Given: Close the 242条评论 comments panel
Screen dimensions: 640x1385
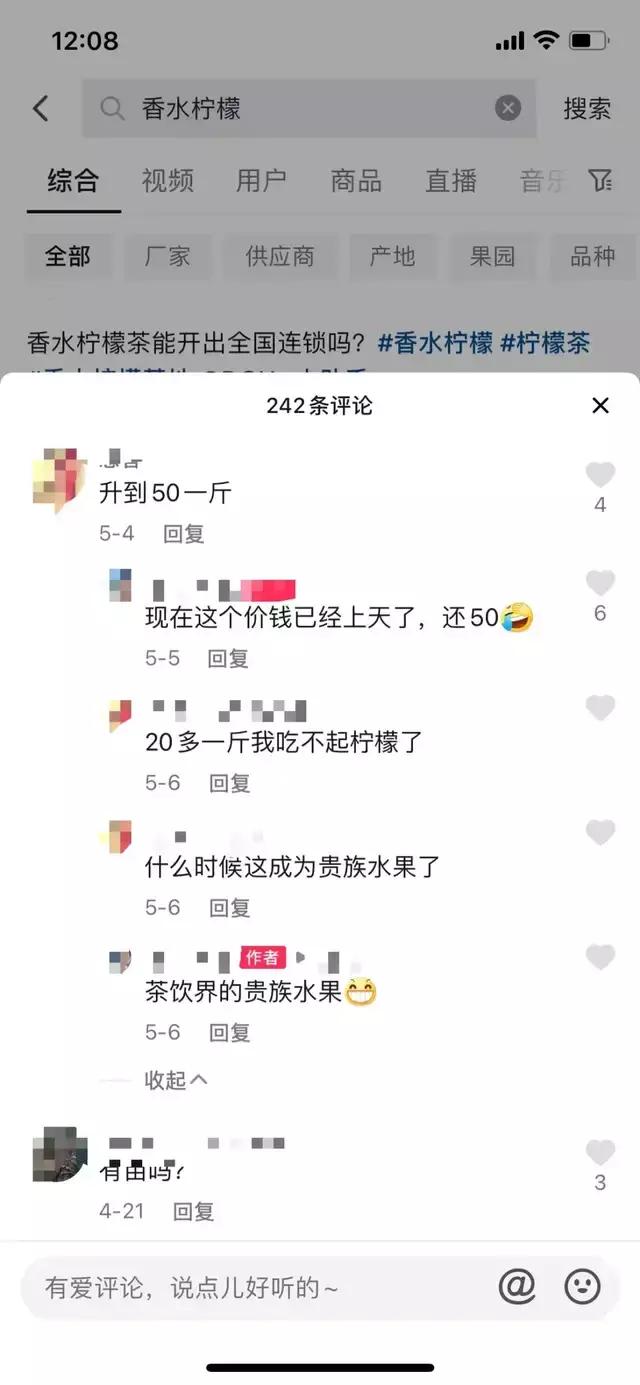Looking at the screenshot, I should [x=600, y=405].
